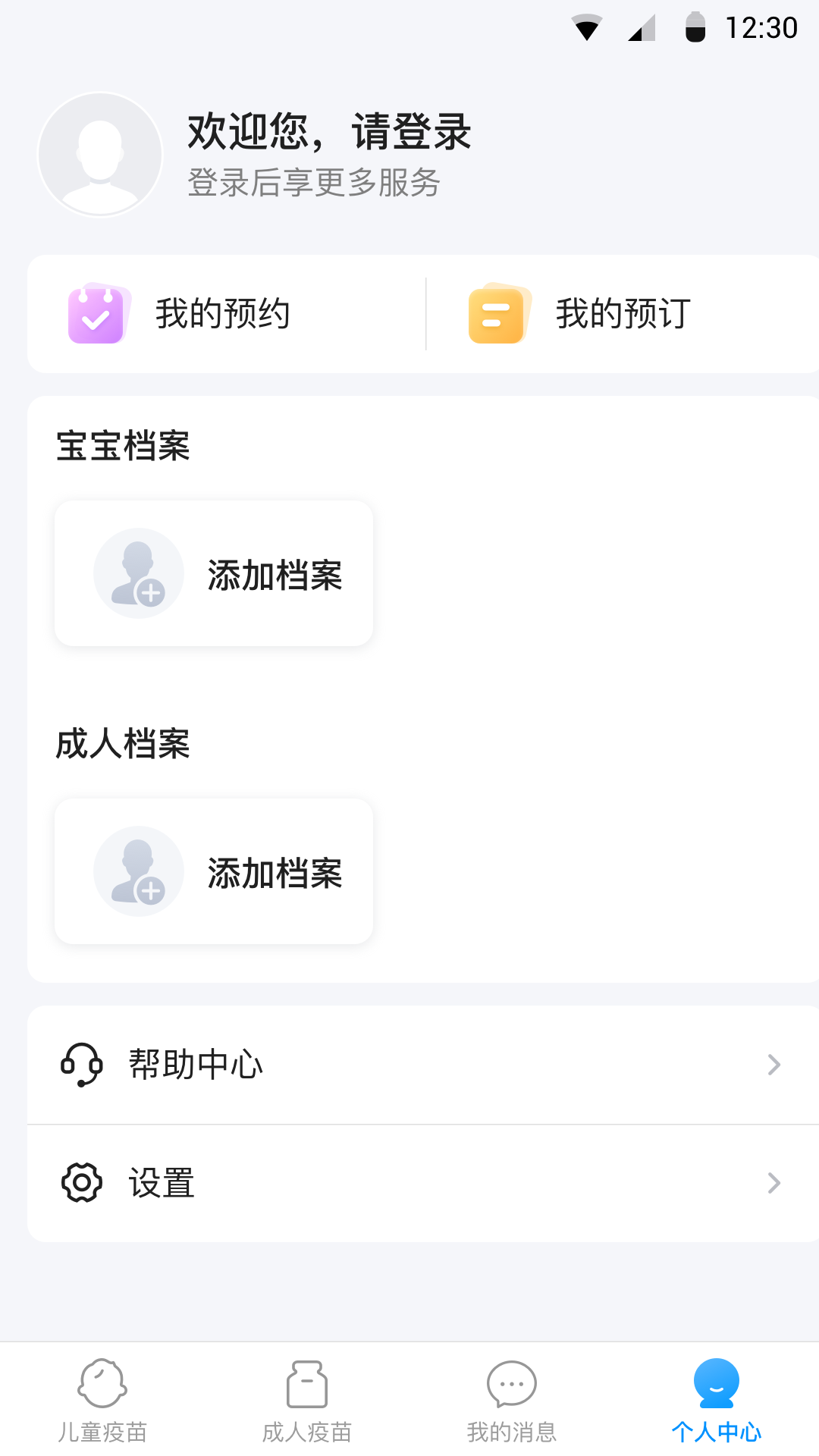Click the 帮助中心 headset icon
The image size is (819, 1456).
click(81, 1065)
